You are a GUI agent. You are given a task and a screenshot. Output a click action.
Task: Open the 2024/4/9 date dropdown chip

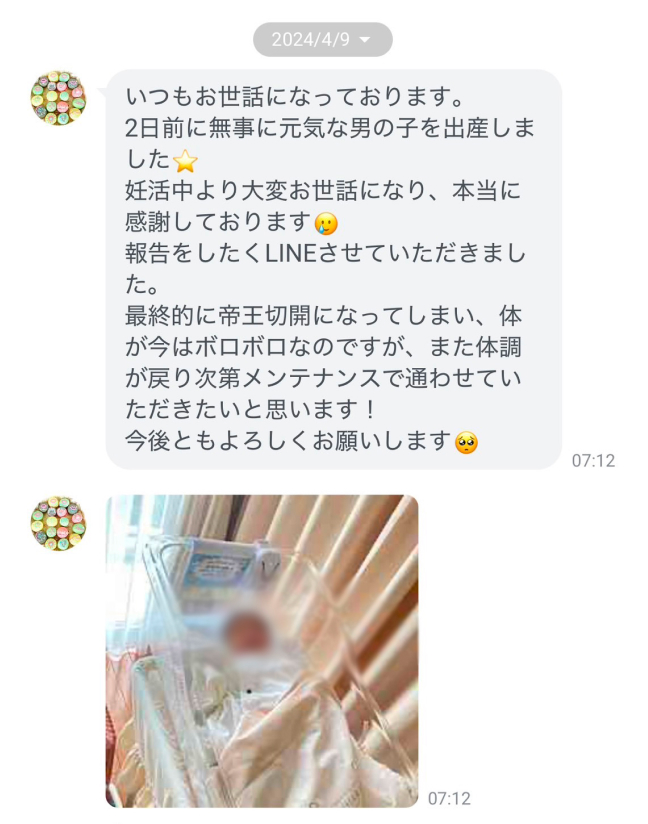click(x=322, y=40)
